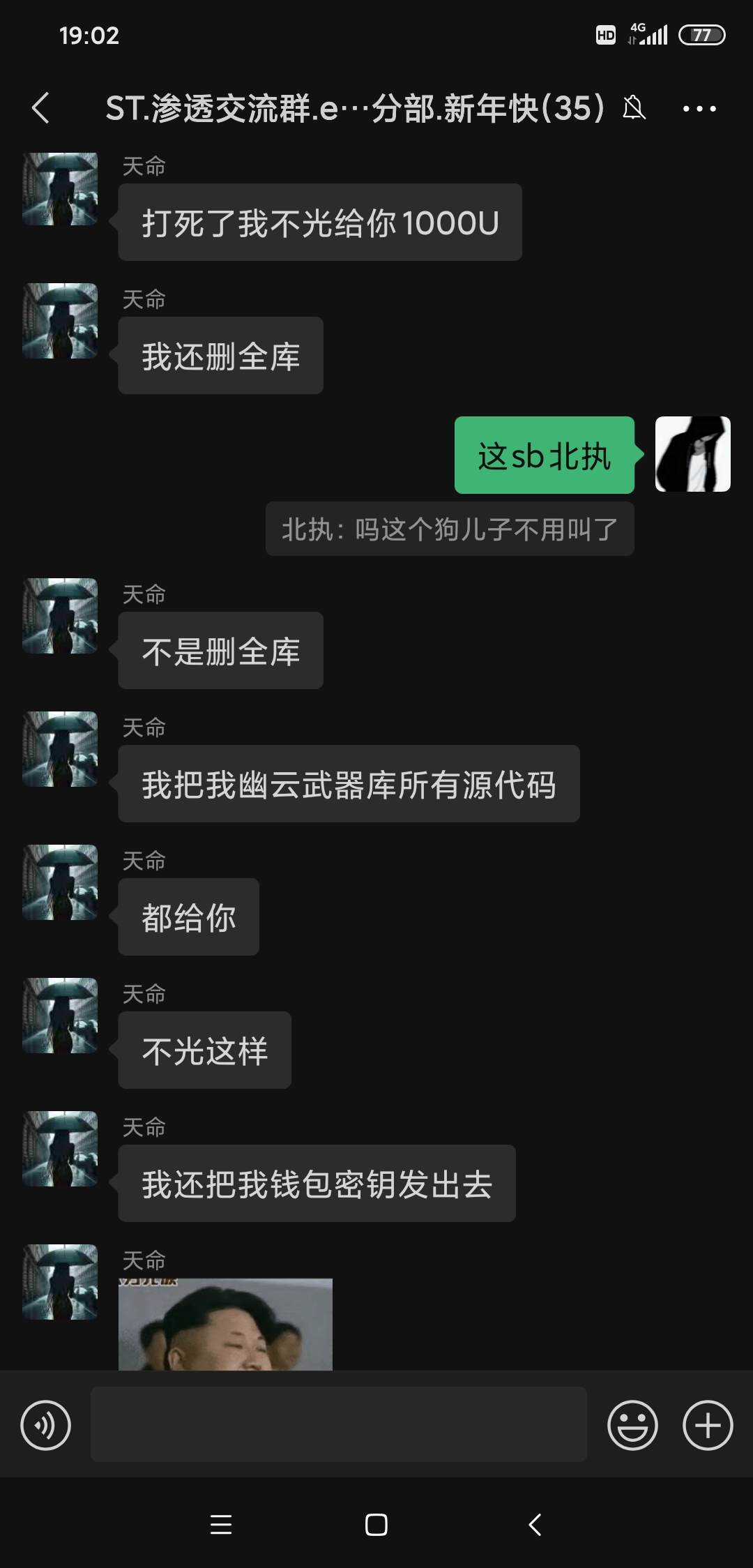
Task: Open 天命's avatar next to 打死了我不光给你1000U
Action: (x=60, y=189)
